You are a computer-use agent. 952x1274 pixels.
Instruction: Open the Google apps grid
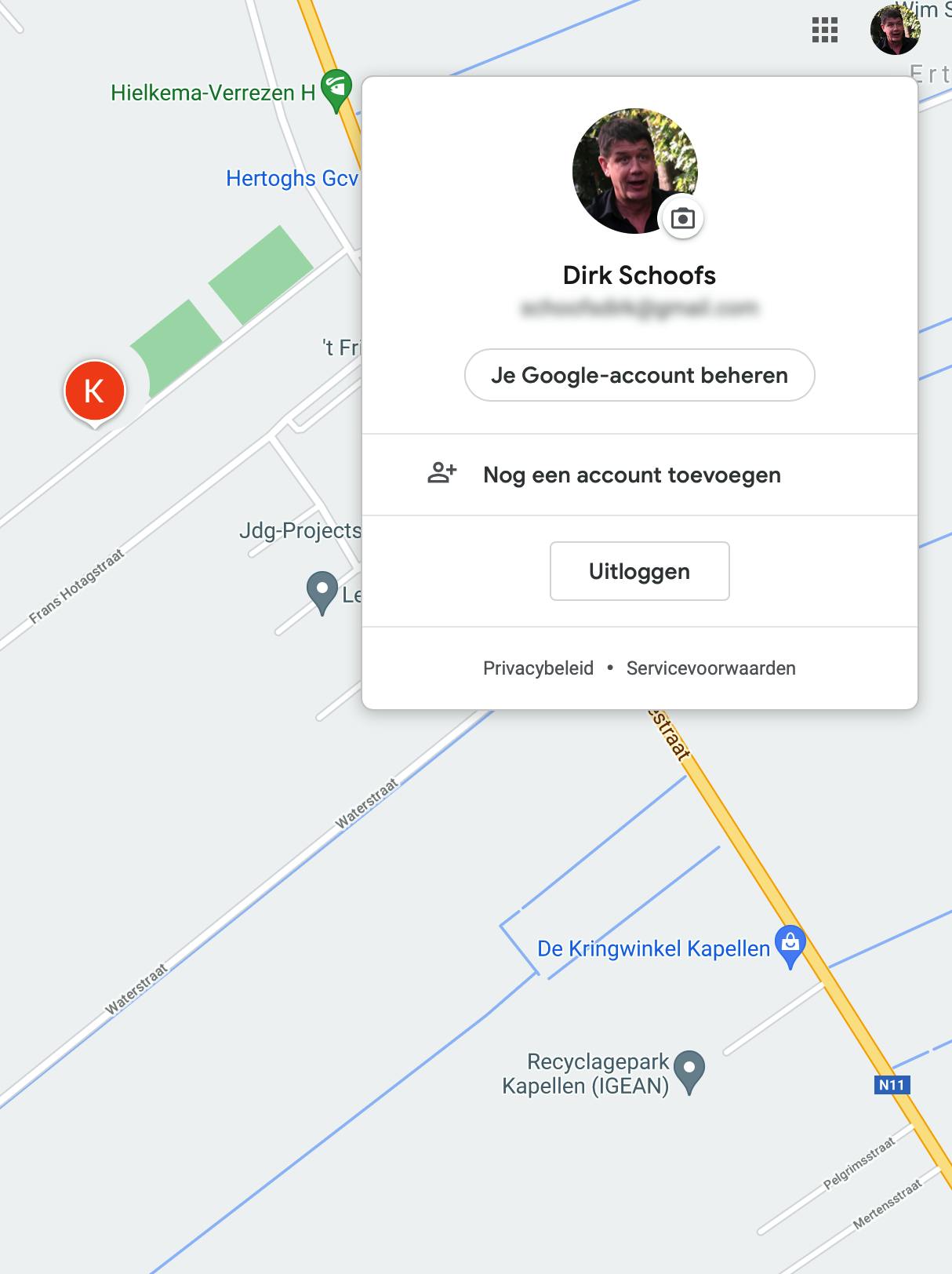coord(824,30)
